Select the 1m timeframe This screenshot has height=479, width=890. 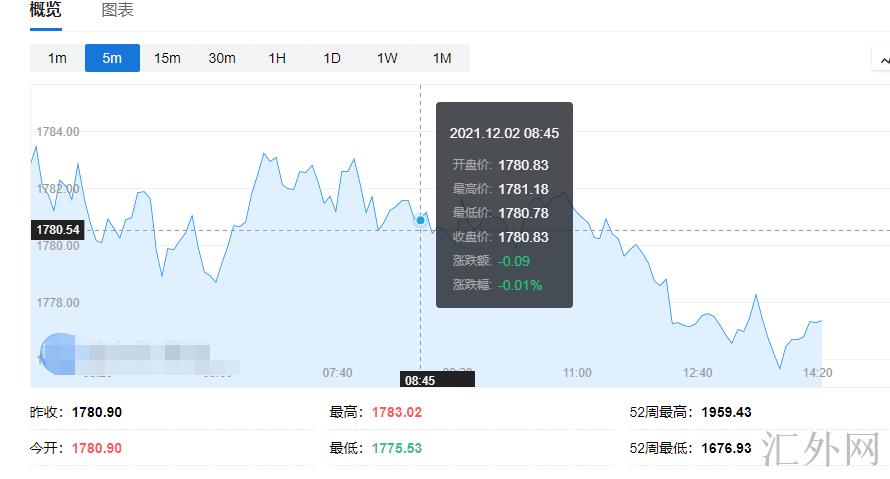(x=57, y=58)
